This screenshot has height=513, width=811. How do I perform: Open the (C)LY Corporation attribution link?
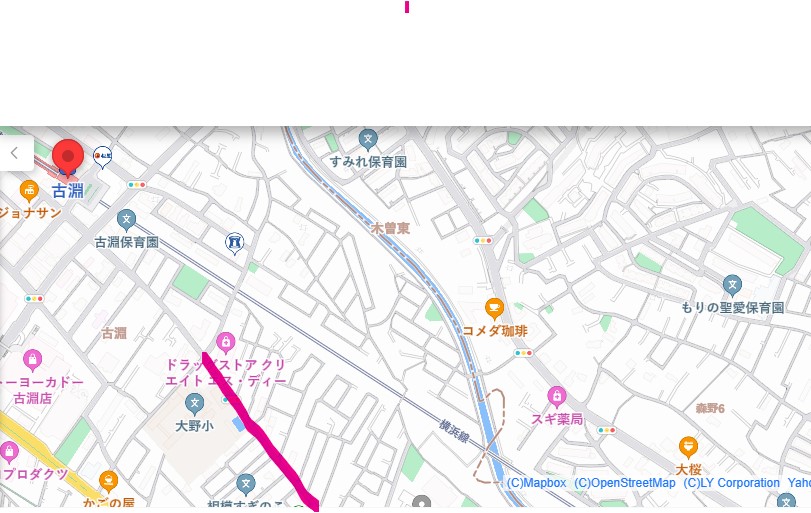(x=731, y=483)
